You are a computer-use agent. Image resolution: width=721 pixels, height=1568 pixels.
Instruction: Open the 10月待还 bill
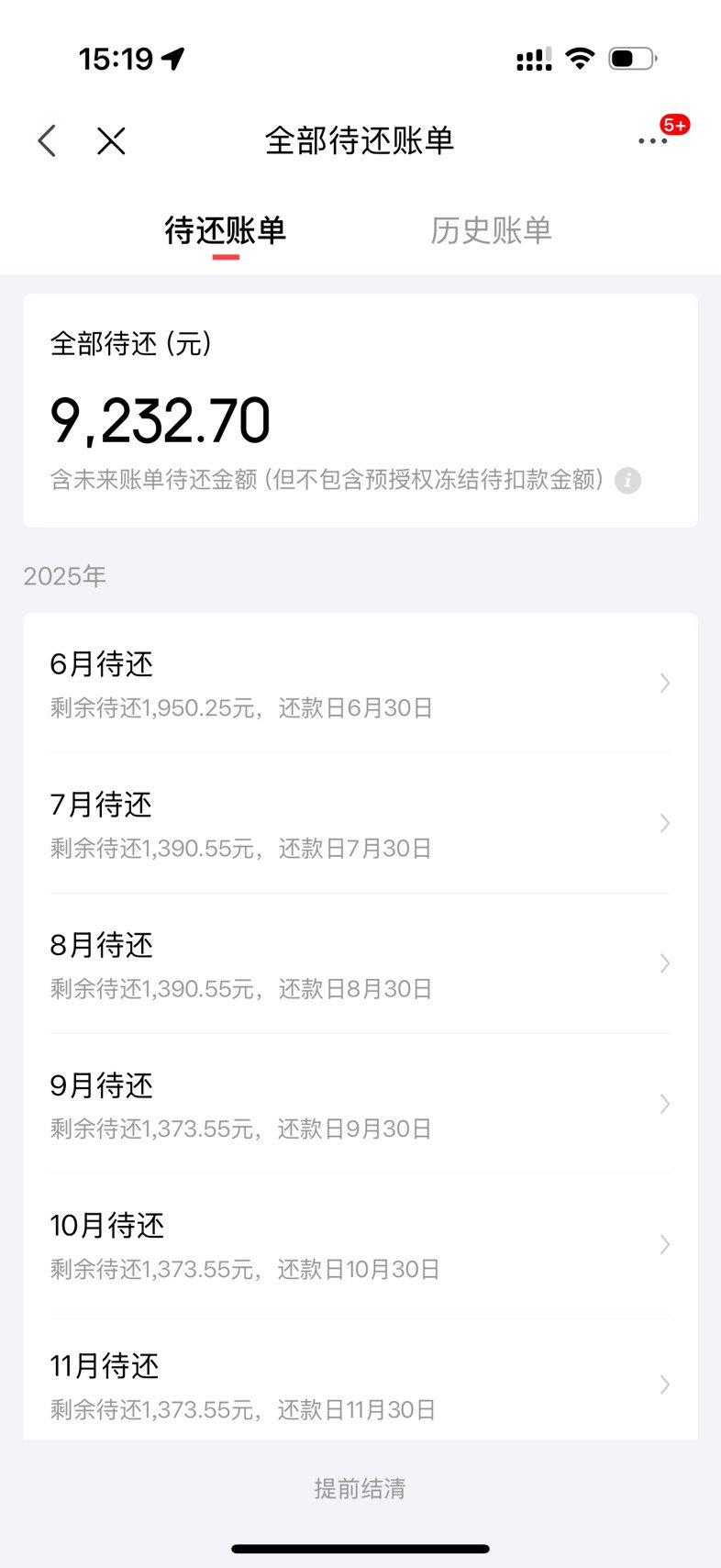(x=360, y=1245)
